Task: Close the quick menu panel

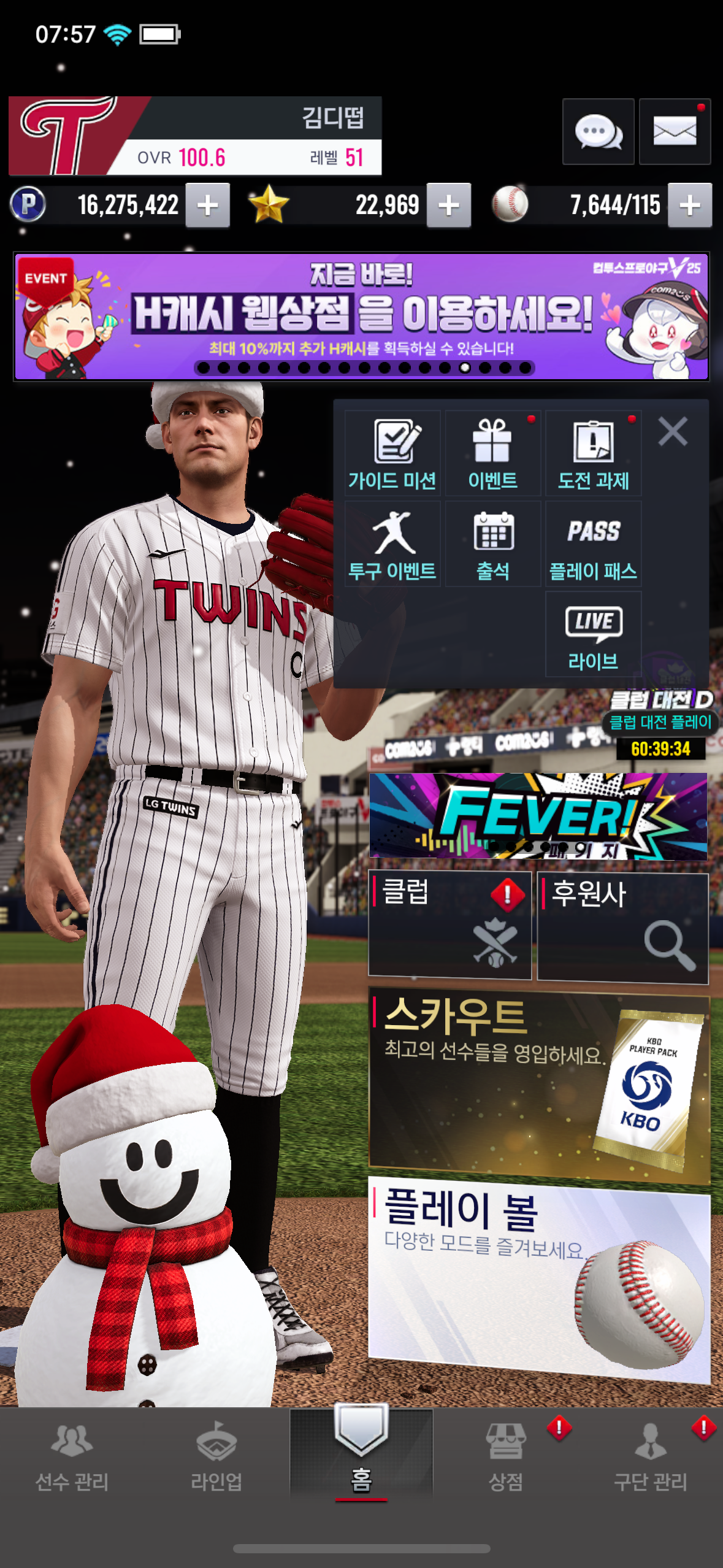Action: coord(672,431)
